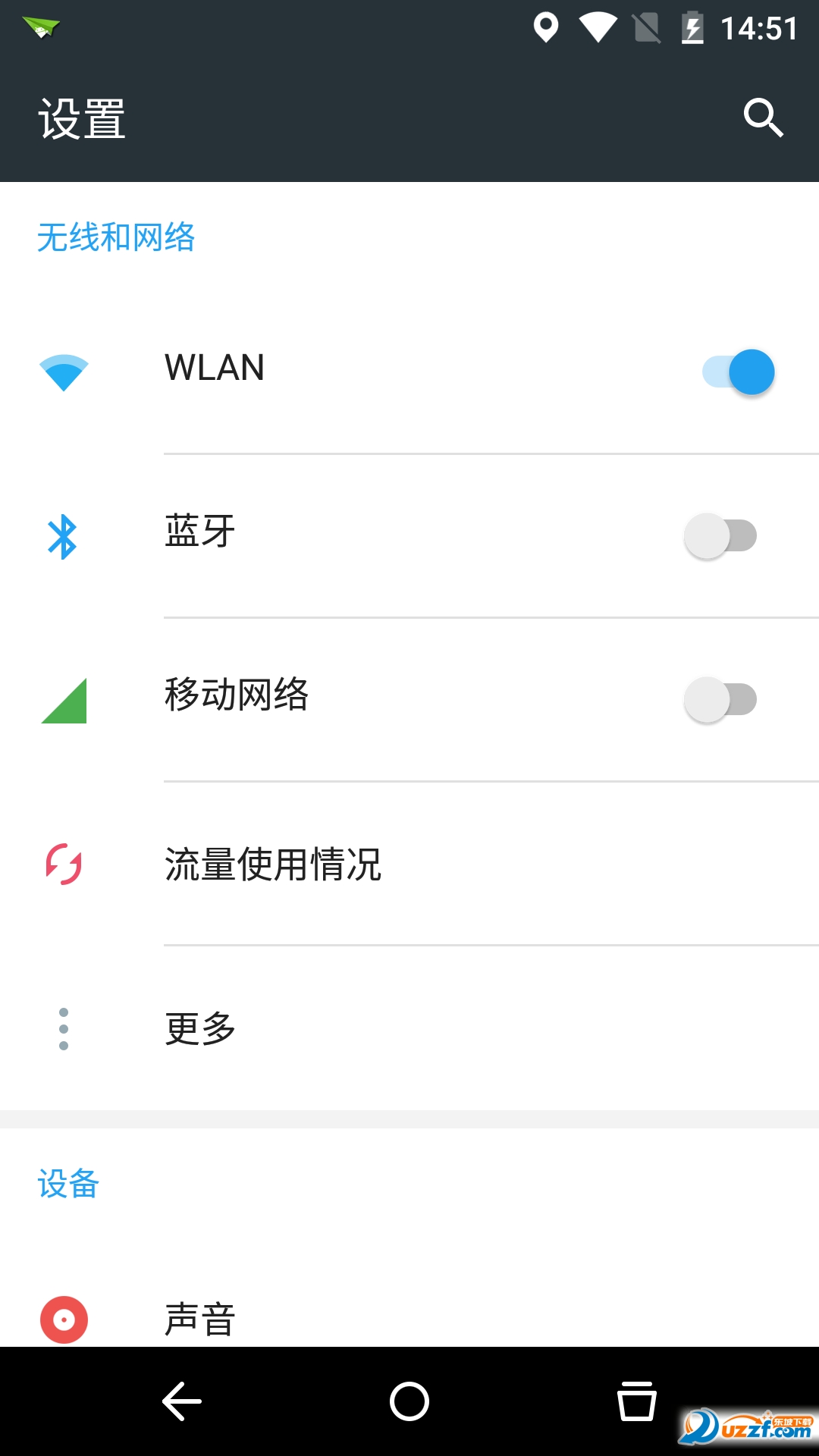
Task: Open the search icon in Settings
Action: pyautogui.click(x=763, y=118)
